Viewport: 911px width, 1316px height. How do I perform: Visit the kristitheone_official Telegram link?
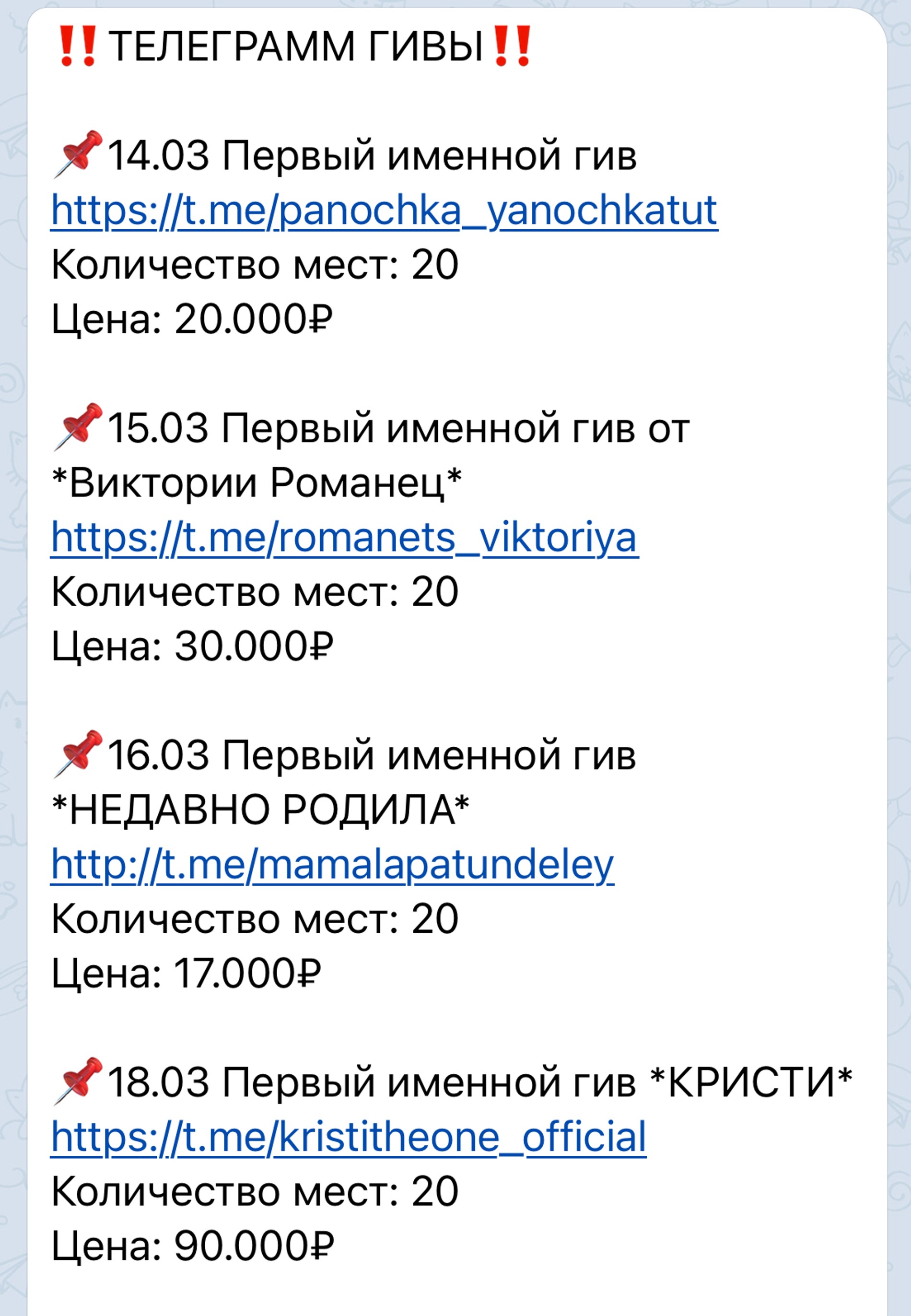[348, 1137]
